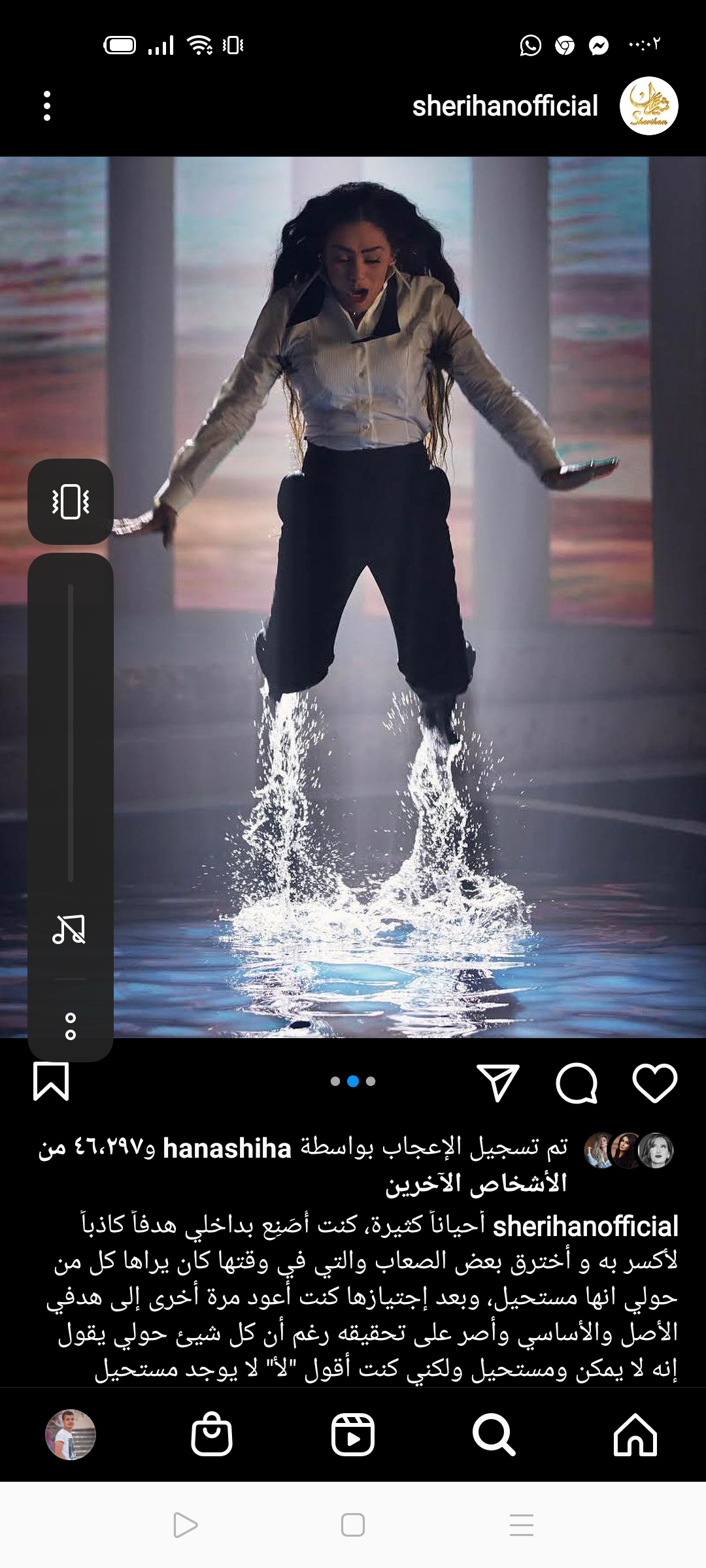Share the post via paper plane icon
The width and height of the screenshot is (706, 1568).
[x=498, y=1083]
